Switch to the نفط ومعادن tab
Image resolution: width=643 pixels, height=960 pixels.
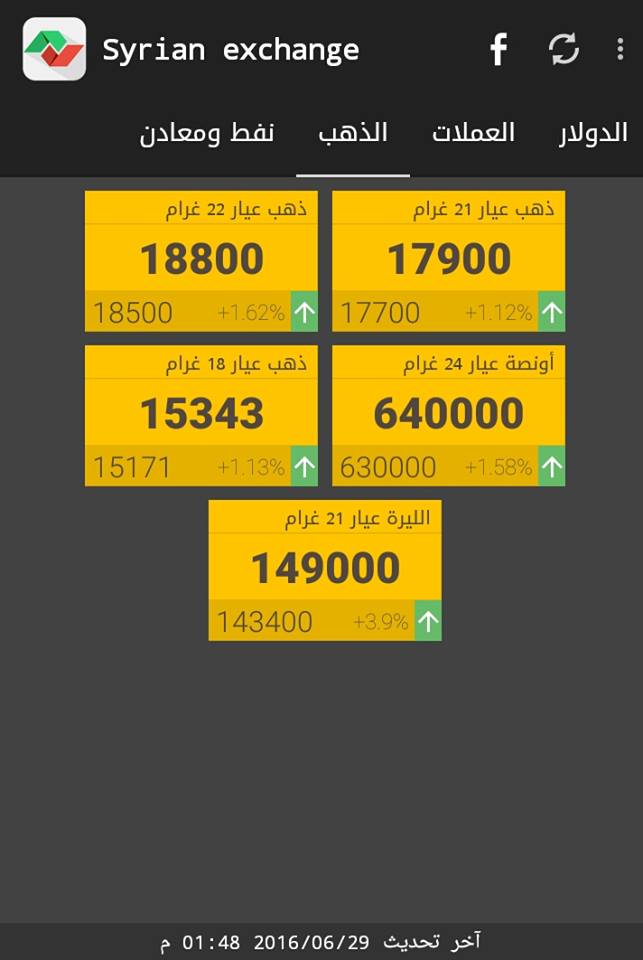click(207, 133)
